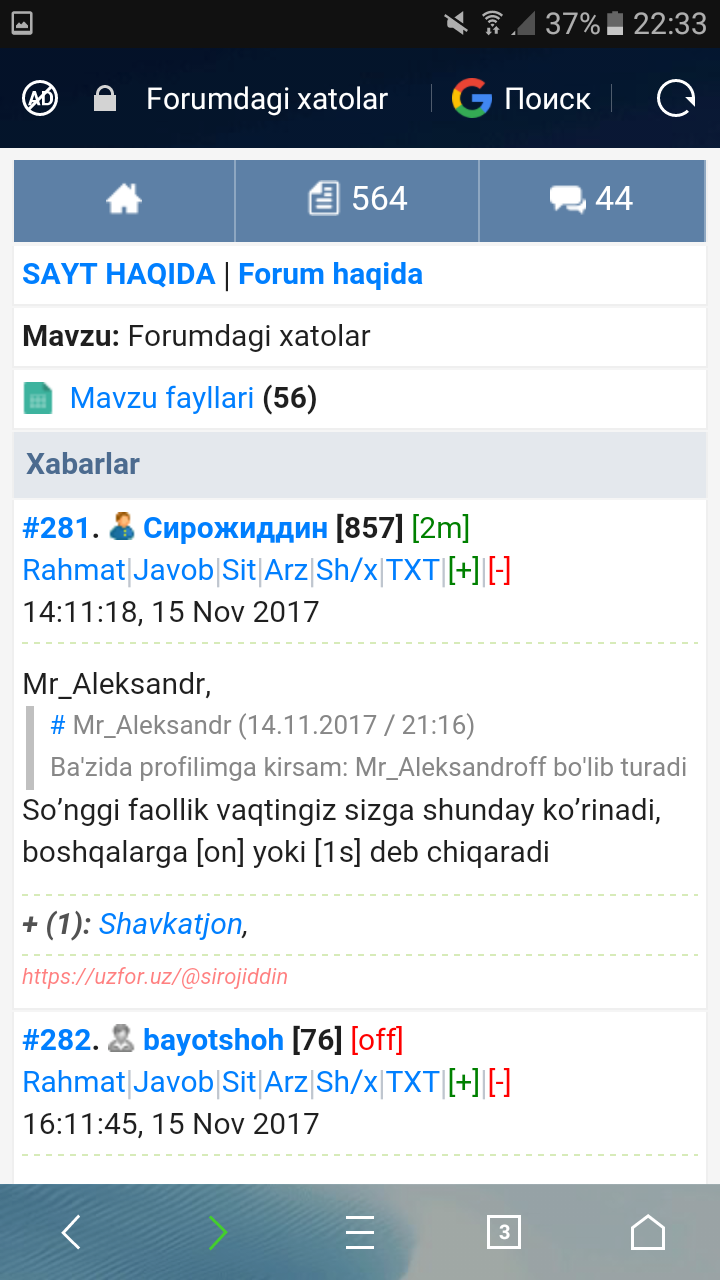Open the 564 topics tab
720x1280 pixels.
point(357,199)
